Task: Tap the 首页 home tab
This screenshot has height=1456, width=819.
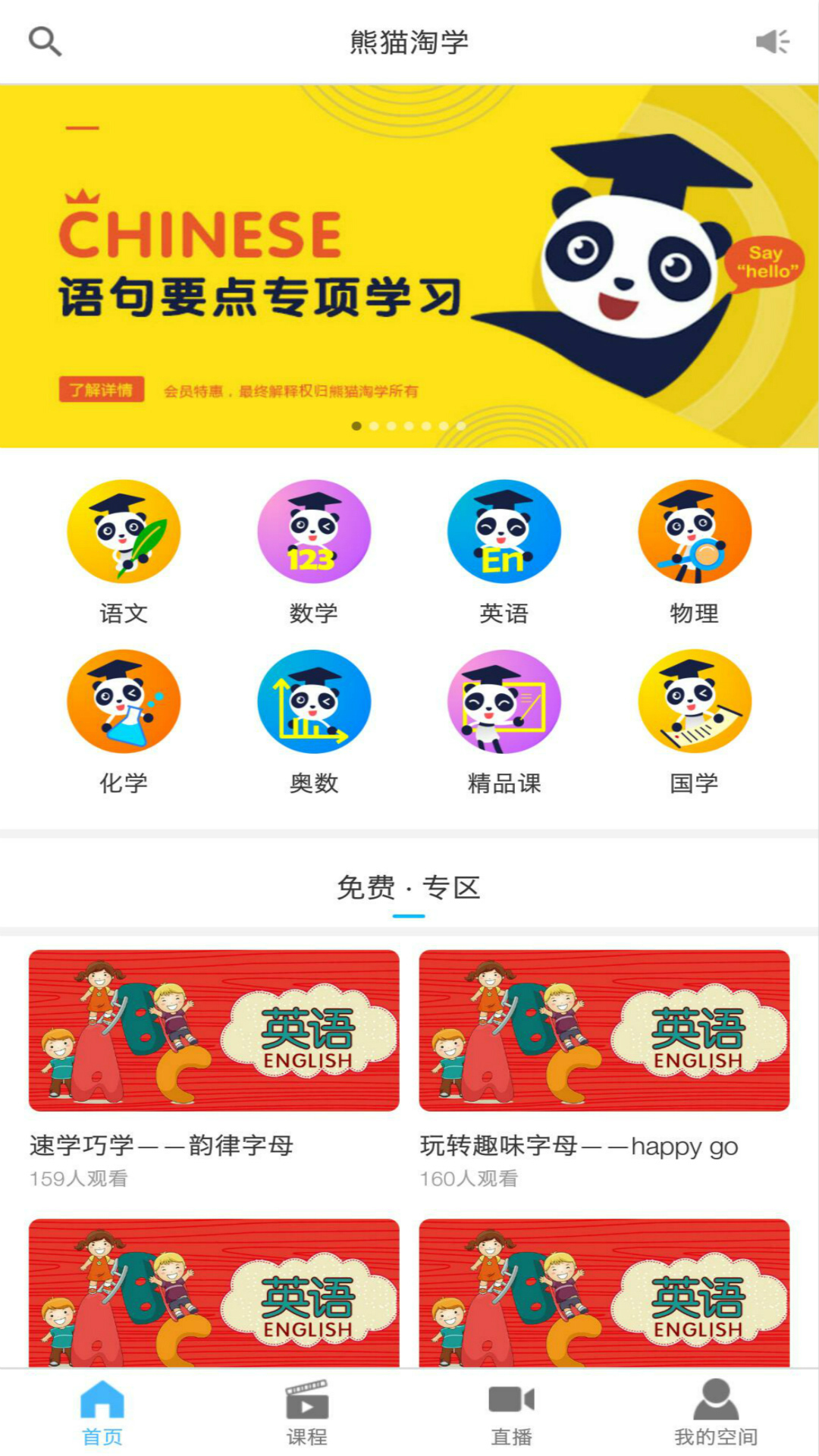Action: [102, 1414]
